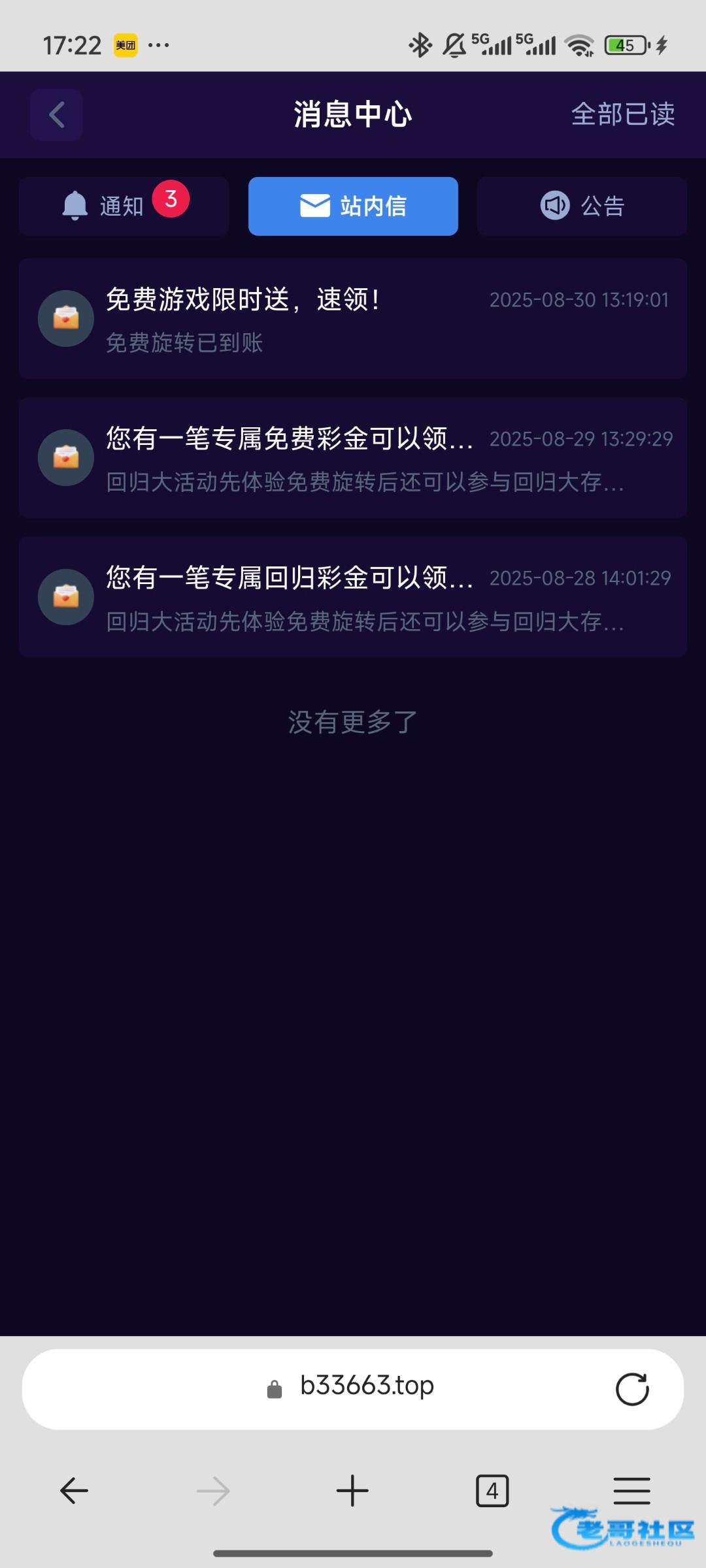The image size is (706, 1568).
Task: Go back from the message center
Action: (56, 115)
